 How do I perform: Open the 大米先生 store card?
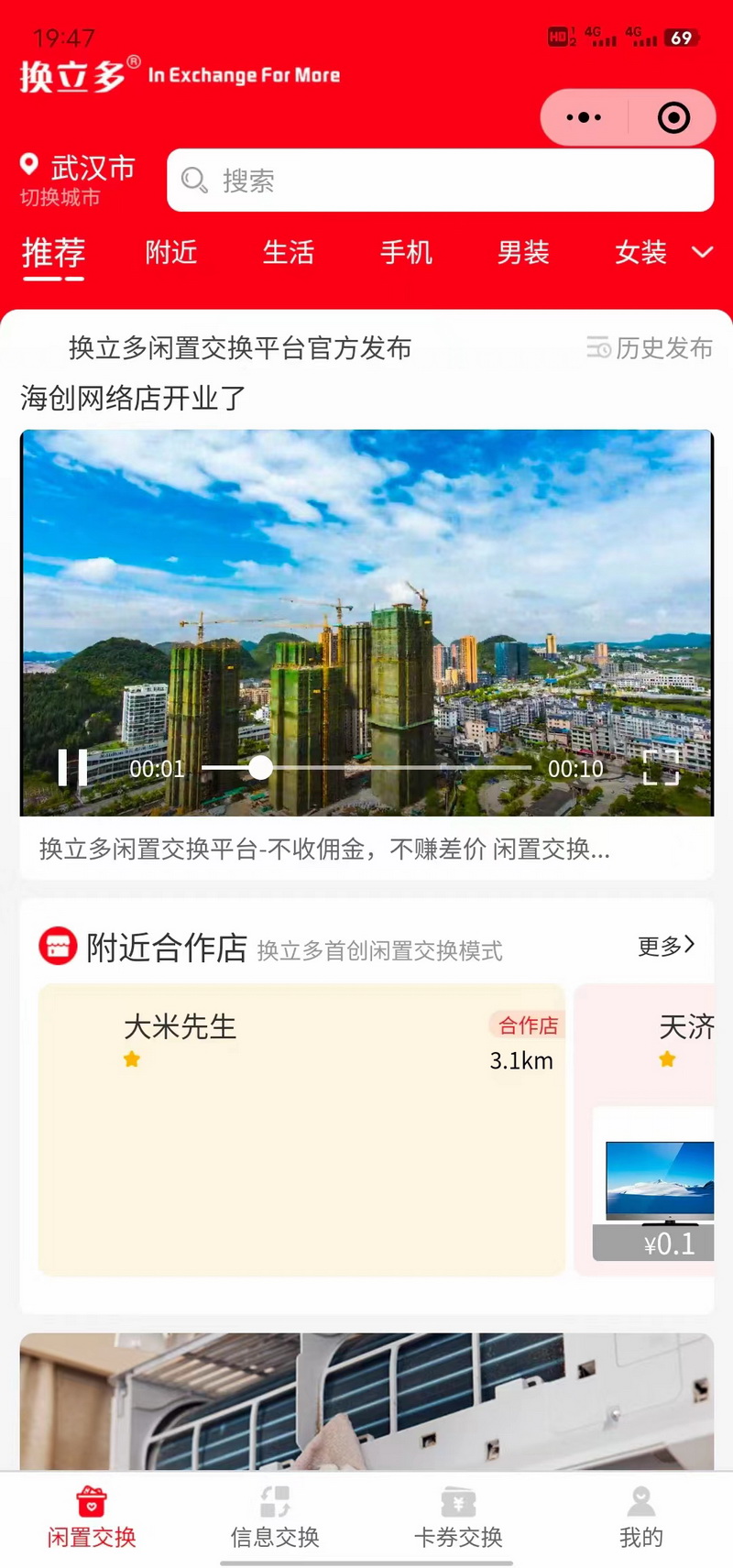tap(301, 1129)
